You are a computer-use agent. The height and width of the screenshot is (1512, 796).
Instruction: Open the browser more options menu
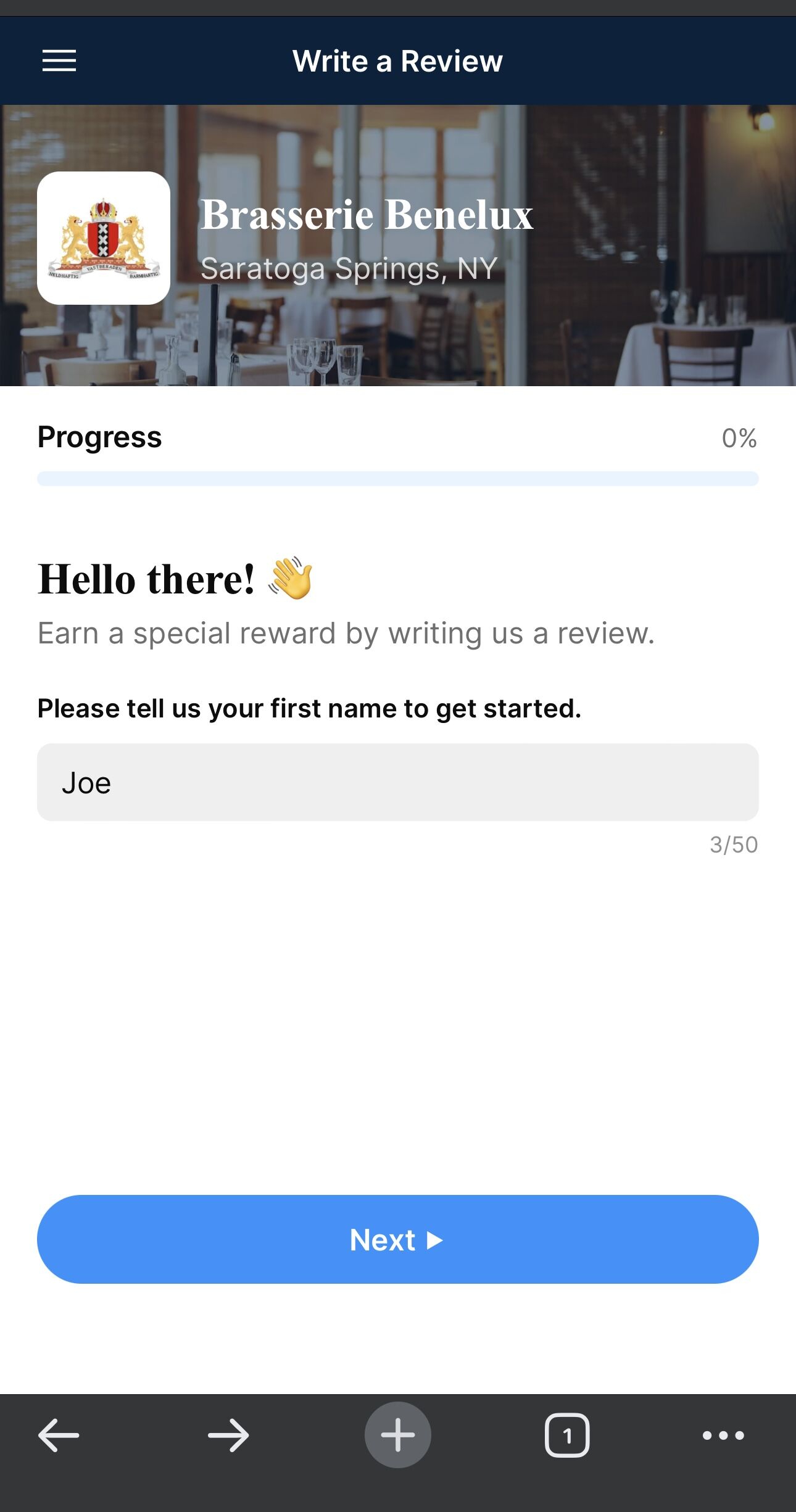[x=723, y=1436]
